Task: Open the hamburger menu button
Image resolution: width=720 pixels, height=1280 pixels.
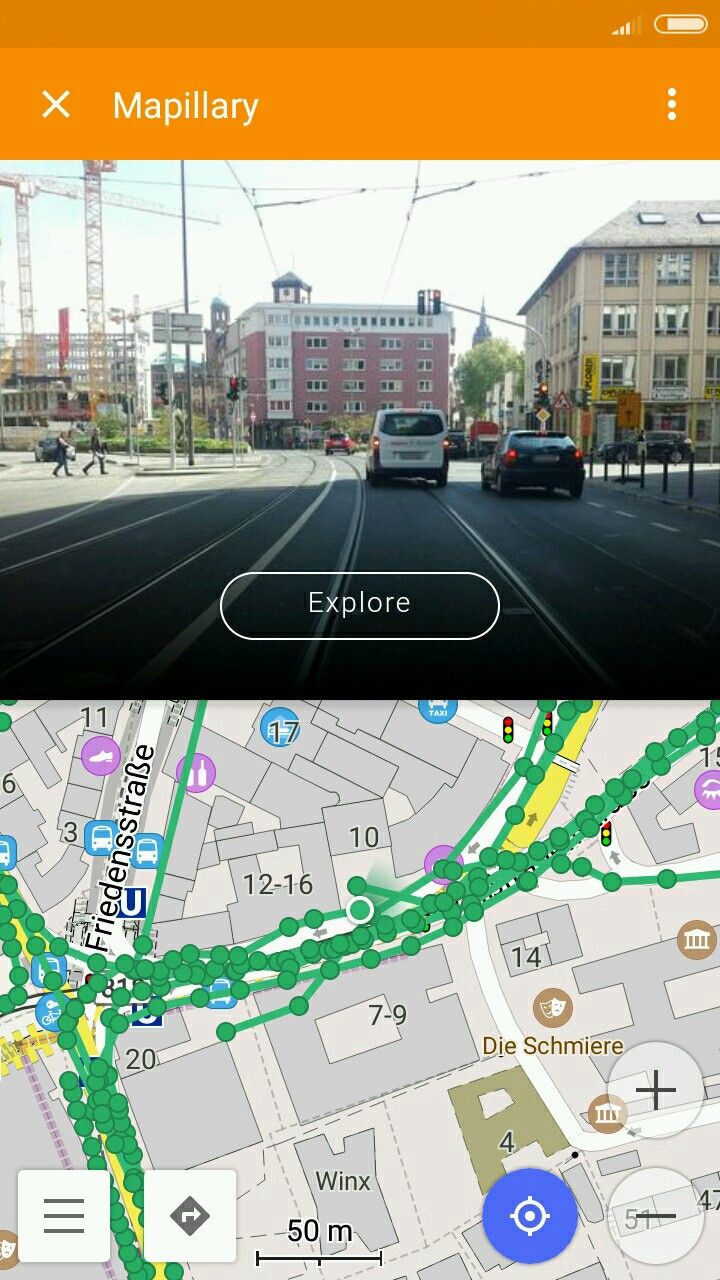Action: pyautogui.click(x=64, y=1216)
